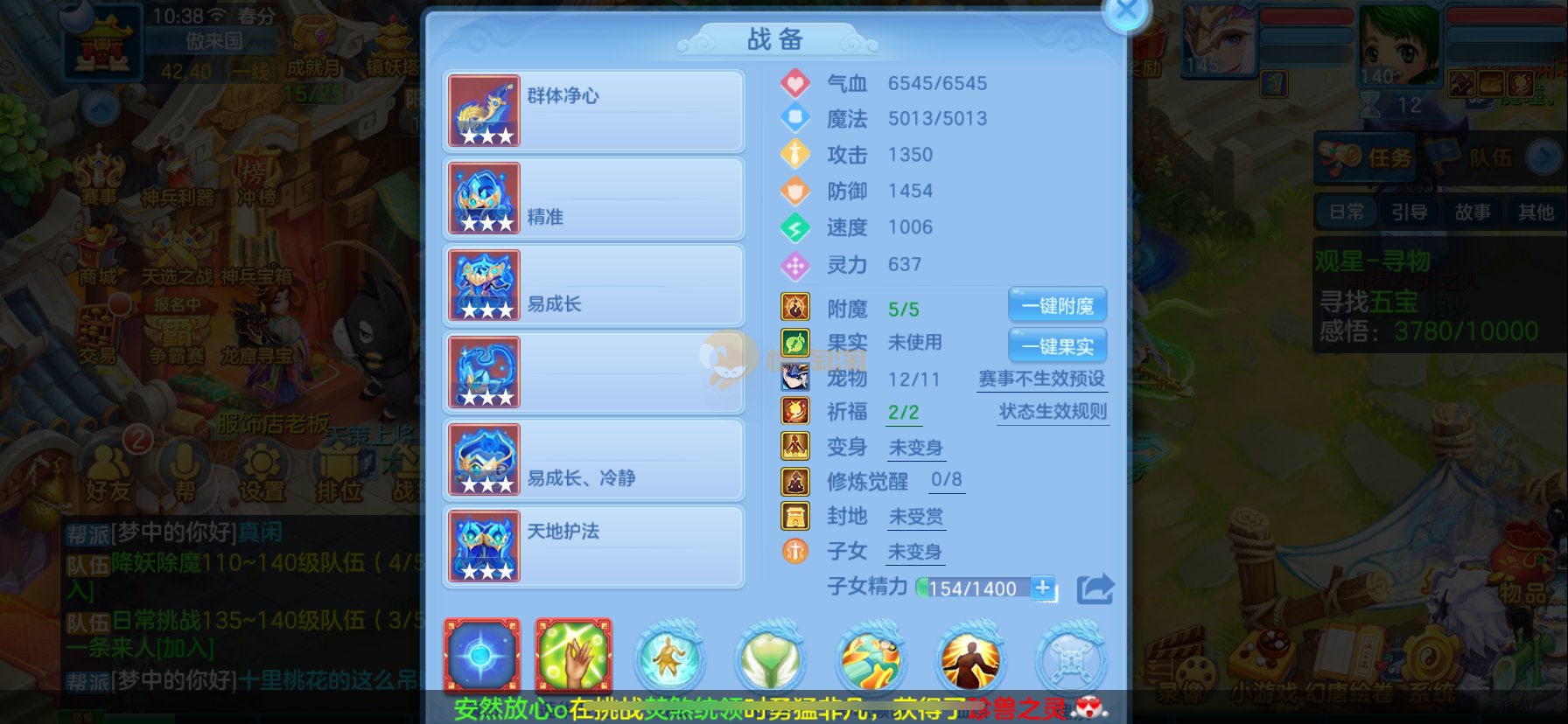Image resolution: width=1568 pixels, height=724 pixels.
Task: Switch to the 任务 tab
Action: coord(1367,158)
